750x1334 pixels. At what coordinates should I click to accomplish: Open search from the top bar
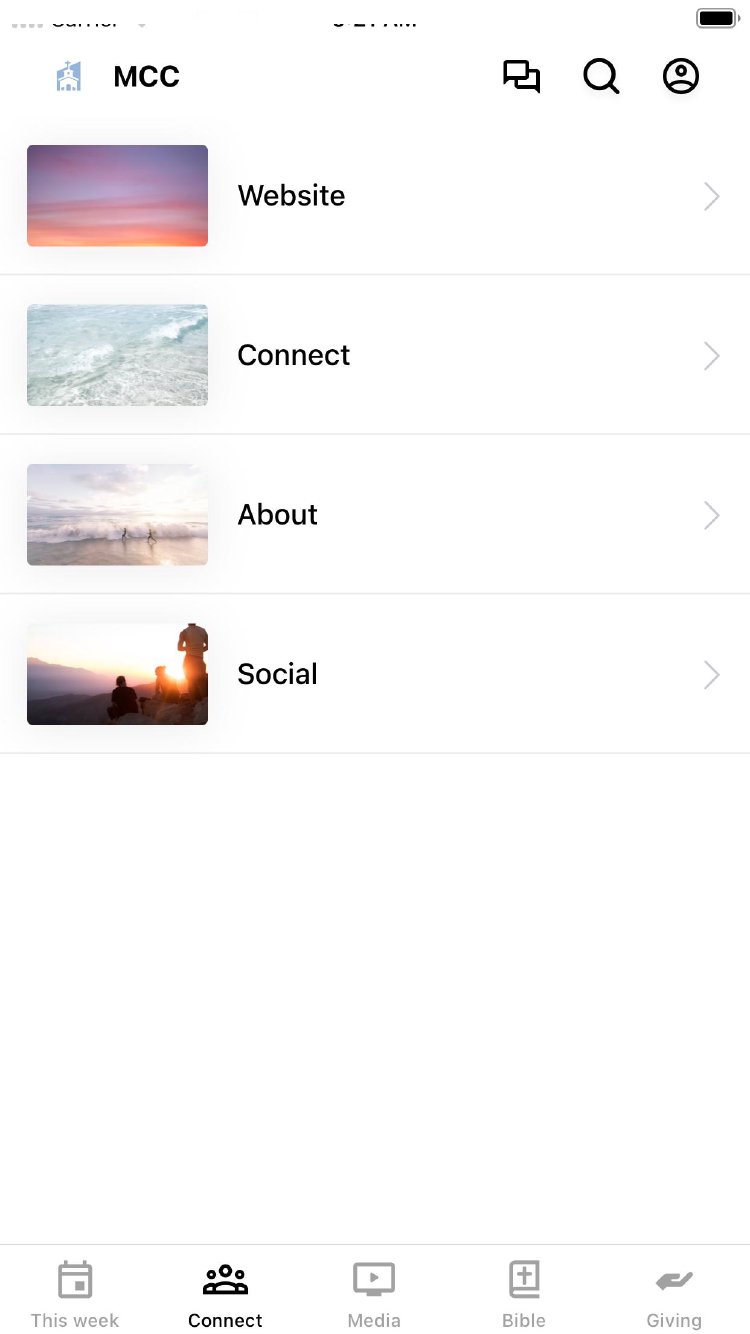tap(601, 77)
